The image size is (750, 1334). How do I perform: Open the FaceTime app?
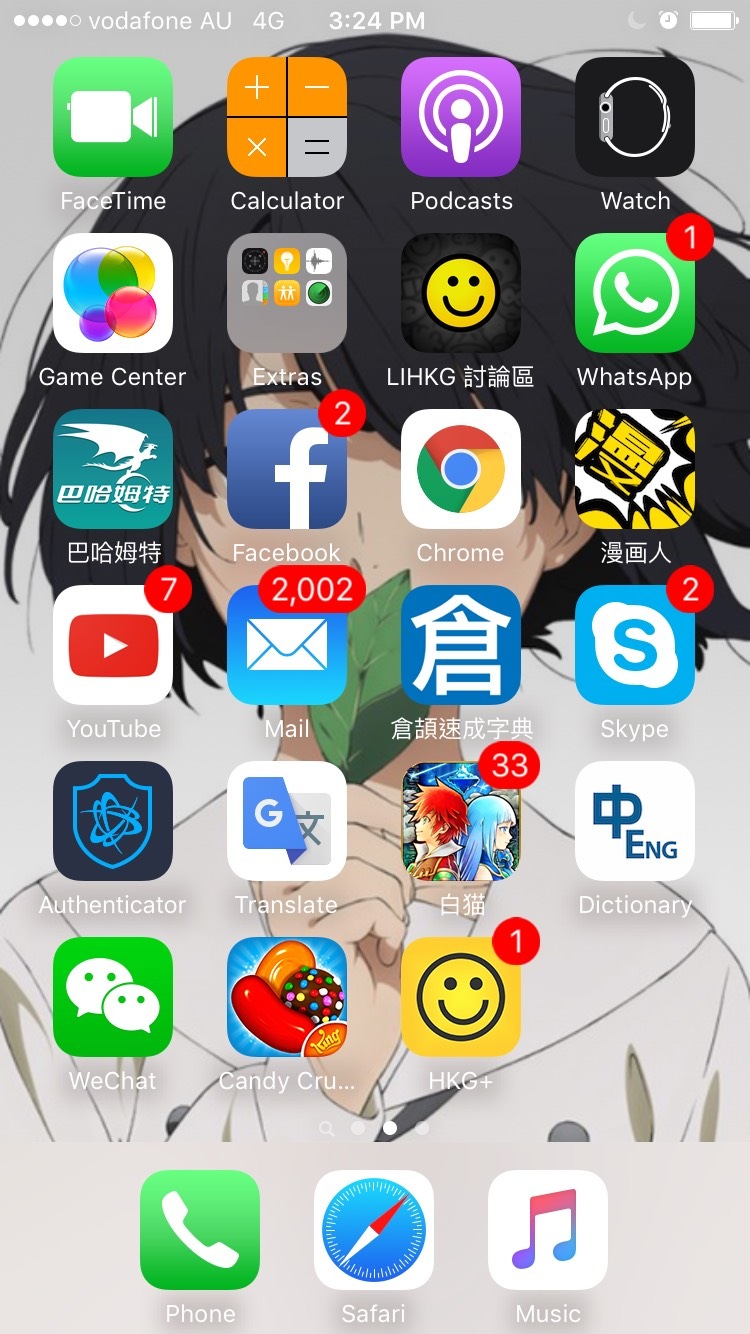click(x=113, y=116)
